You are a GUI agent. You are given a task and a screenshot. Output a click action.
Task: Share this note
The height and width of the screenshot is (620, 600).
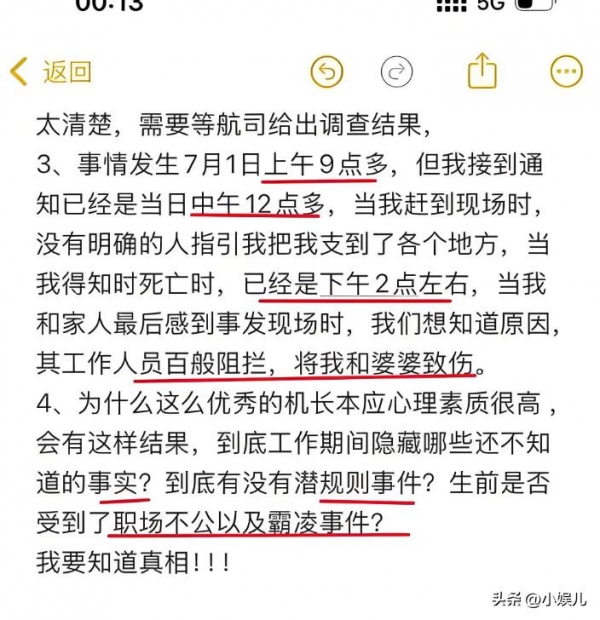[x=482, y=70]
